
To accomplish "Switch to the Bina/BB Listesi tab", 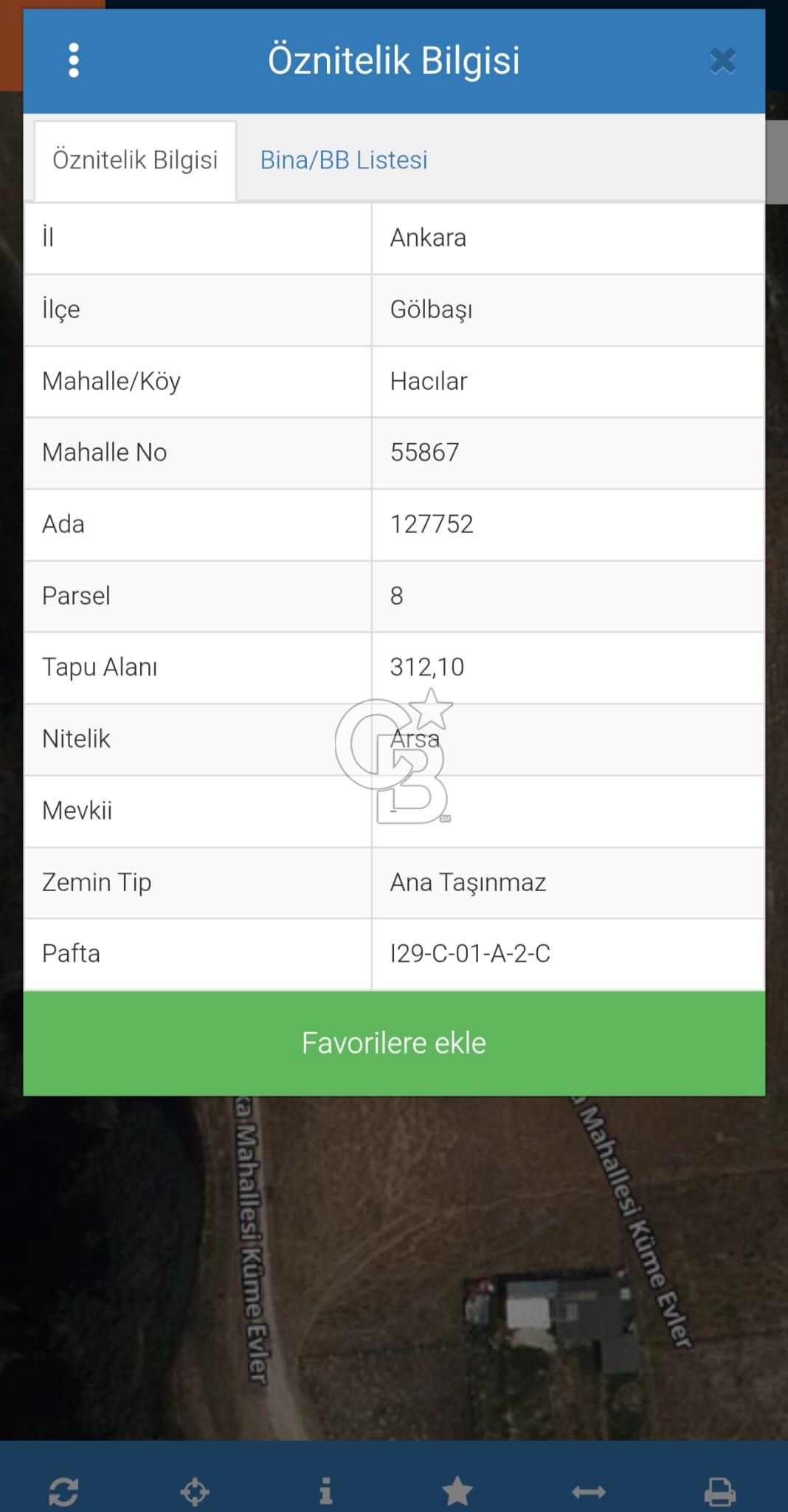I will [x=343, y=159].
